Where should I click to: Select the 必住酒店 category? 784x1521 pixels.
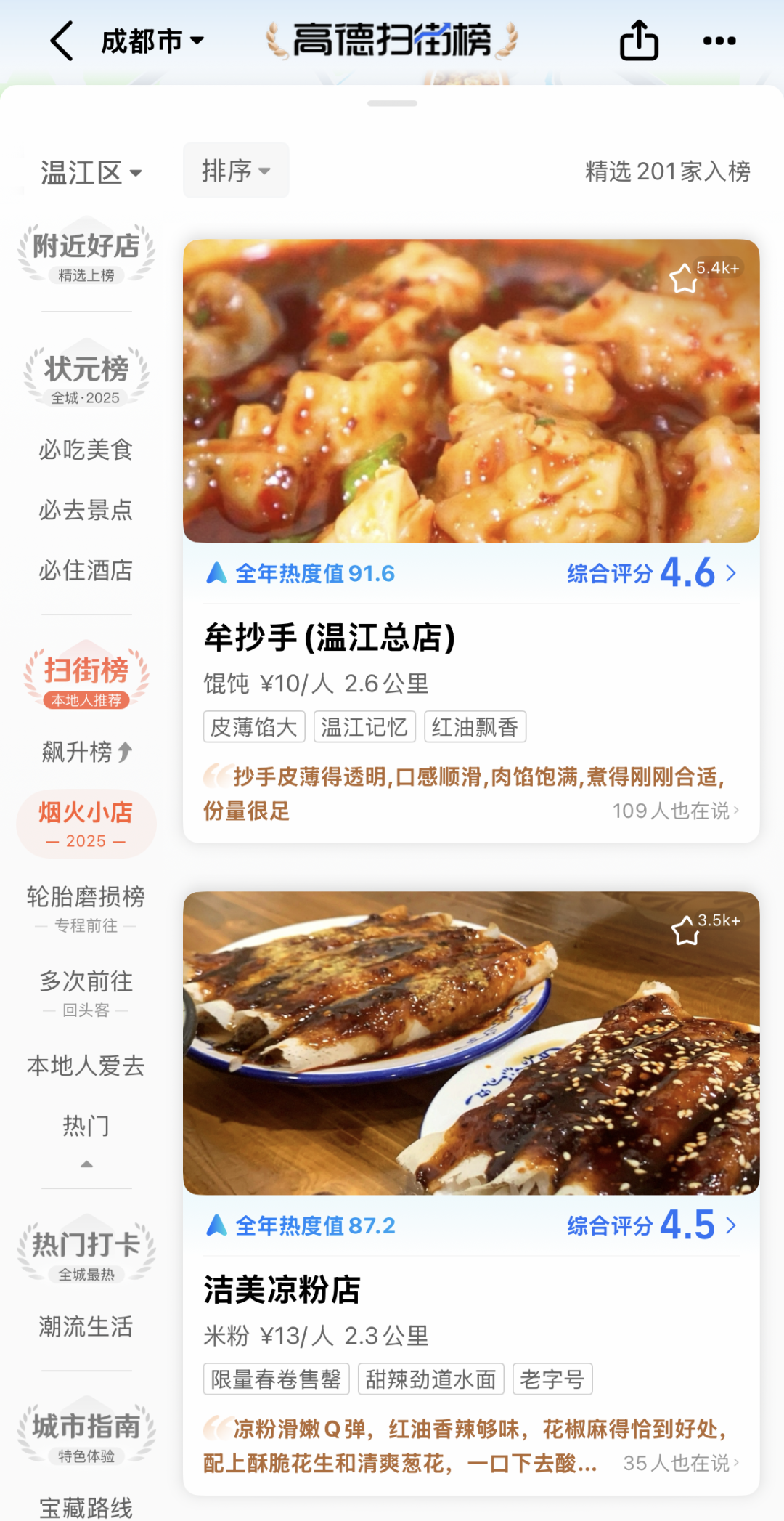(x=86, y=570)
